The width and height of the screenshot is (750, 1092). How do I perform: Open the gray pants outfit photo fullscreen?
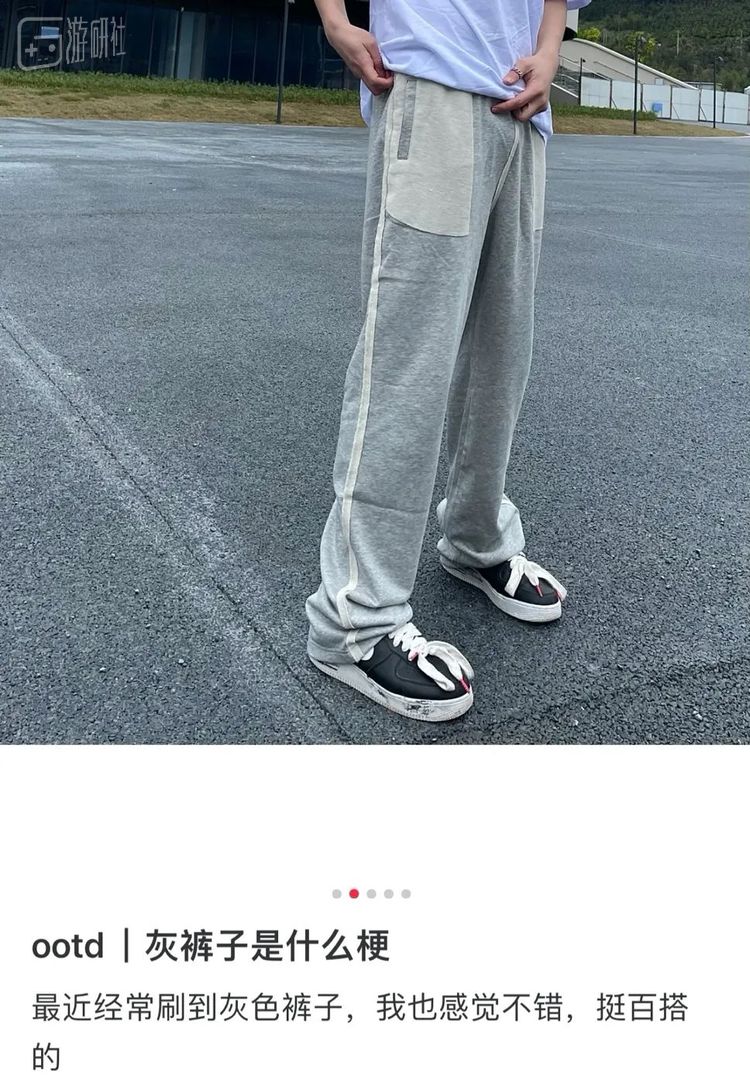point(375,372)
